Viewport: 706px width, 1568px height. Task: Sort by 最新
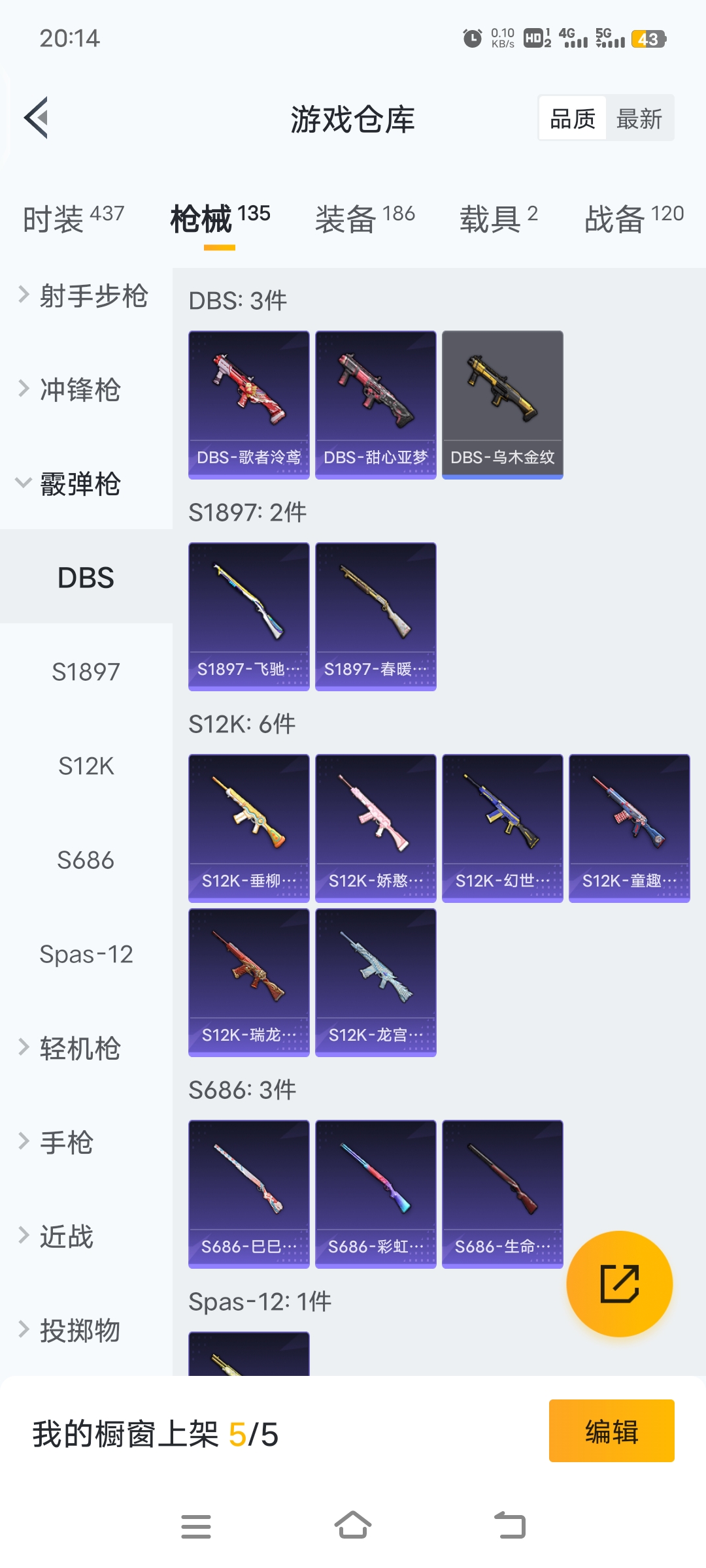639,119
